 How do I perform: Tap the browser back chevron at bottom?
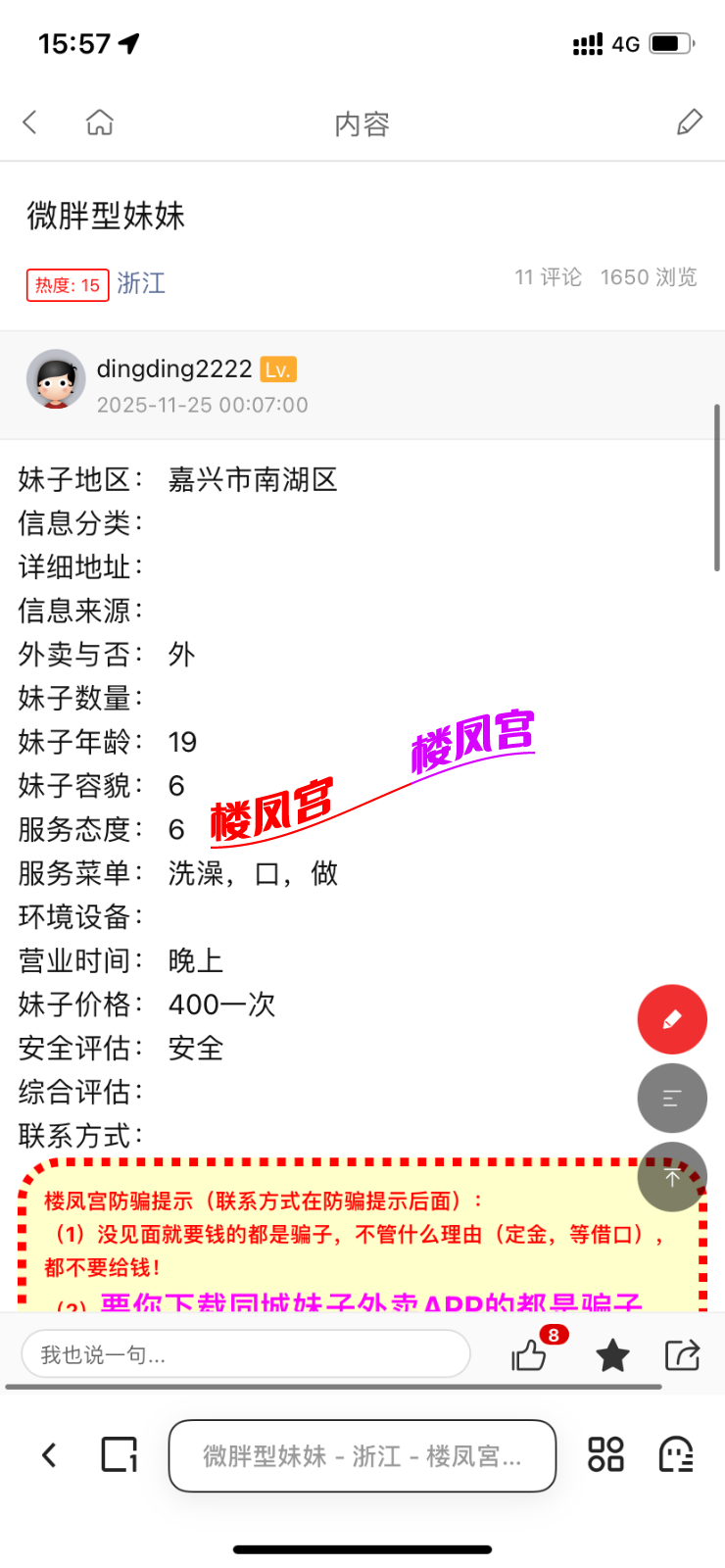(49, 1456)
